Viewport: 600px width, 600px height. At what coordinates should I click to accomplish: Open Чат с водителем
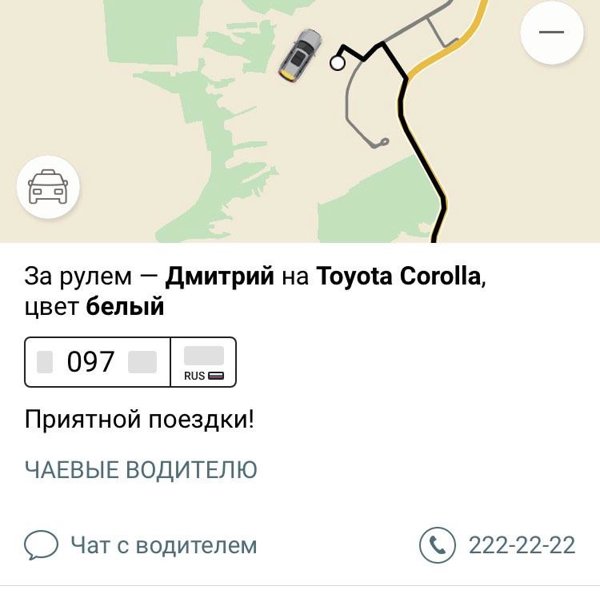coord(141,546)
